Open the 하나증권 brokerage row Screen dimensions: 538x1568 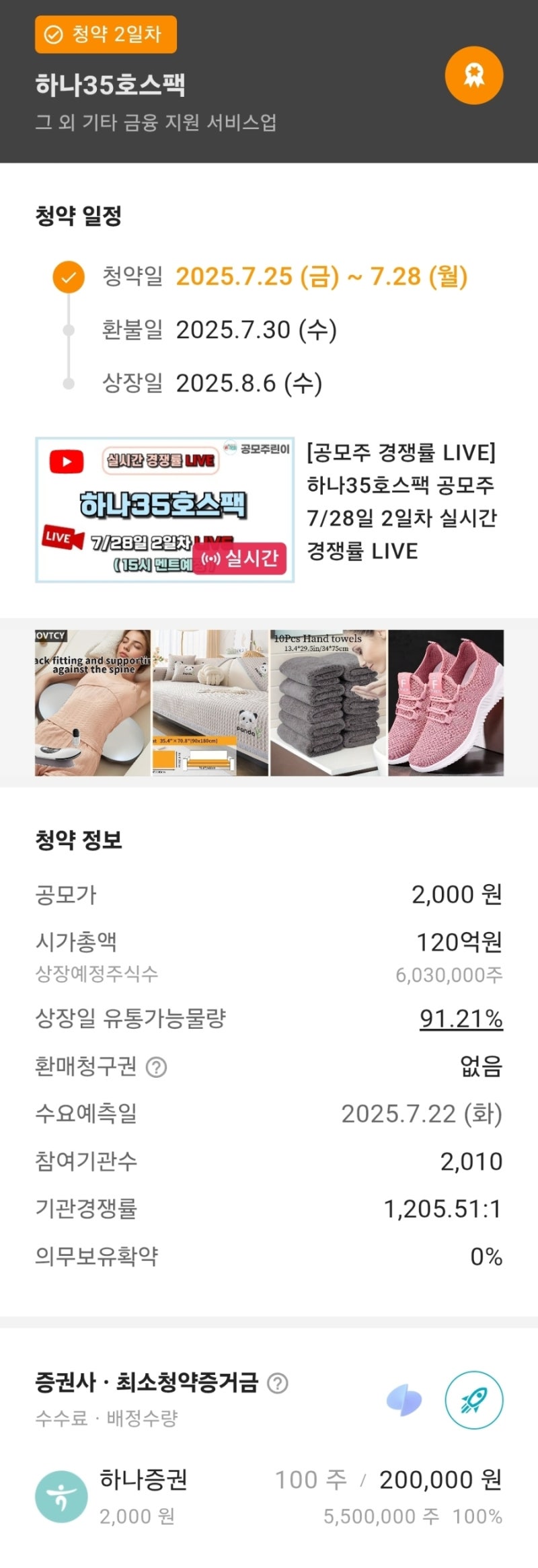pyautogui.click(x=269, y=1496)
